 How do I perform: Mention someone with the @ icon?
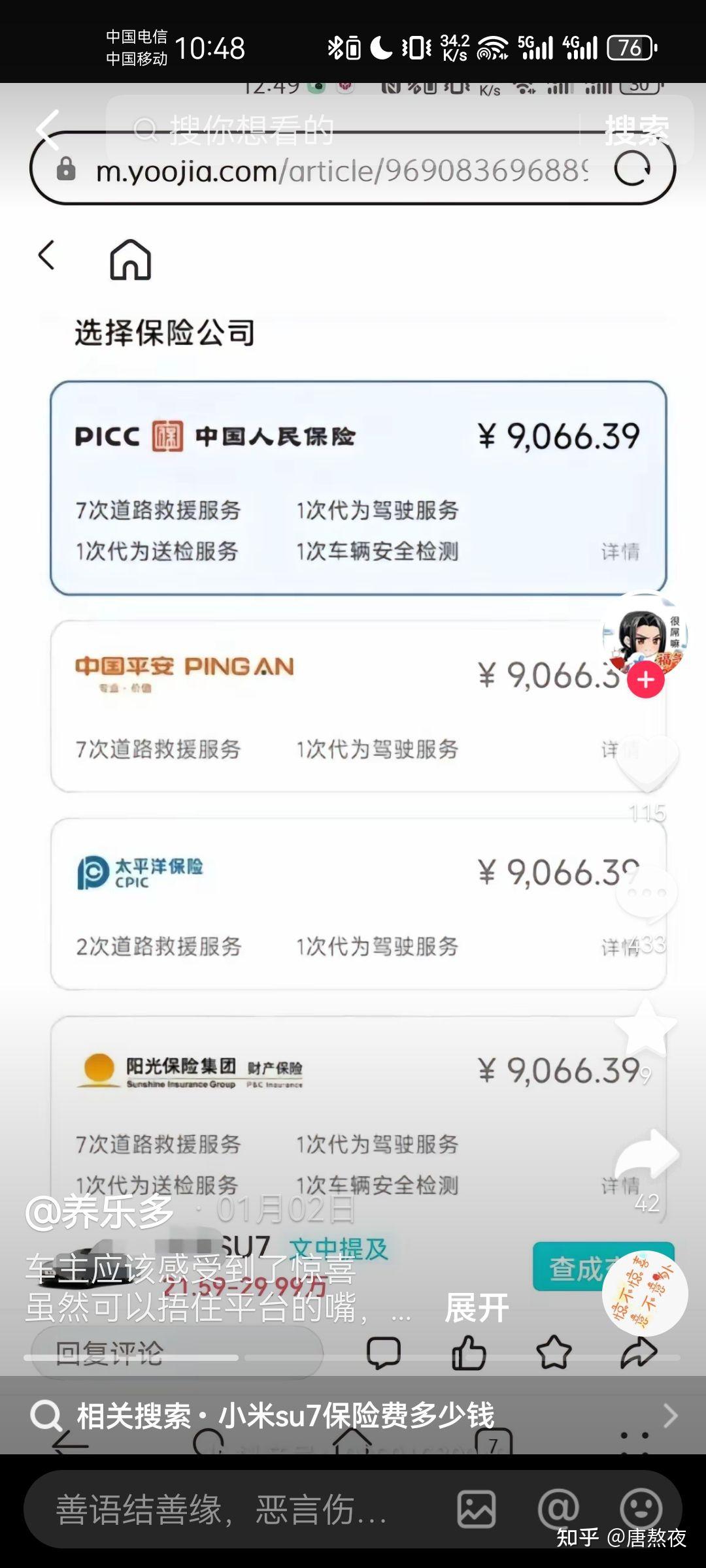coord(559,1510)
